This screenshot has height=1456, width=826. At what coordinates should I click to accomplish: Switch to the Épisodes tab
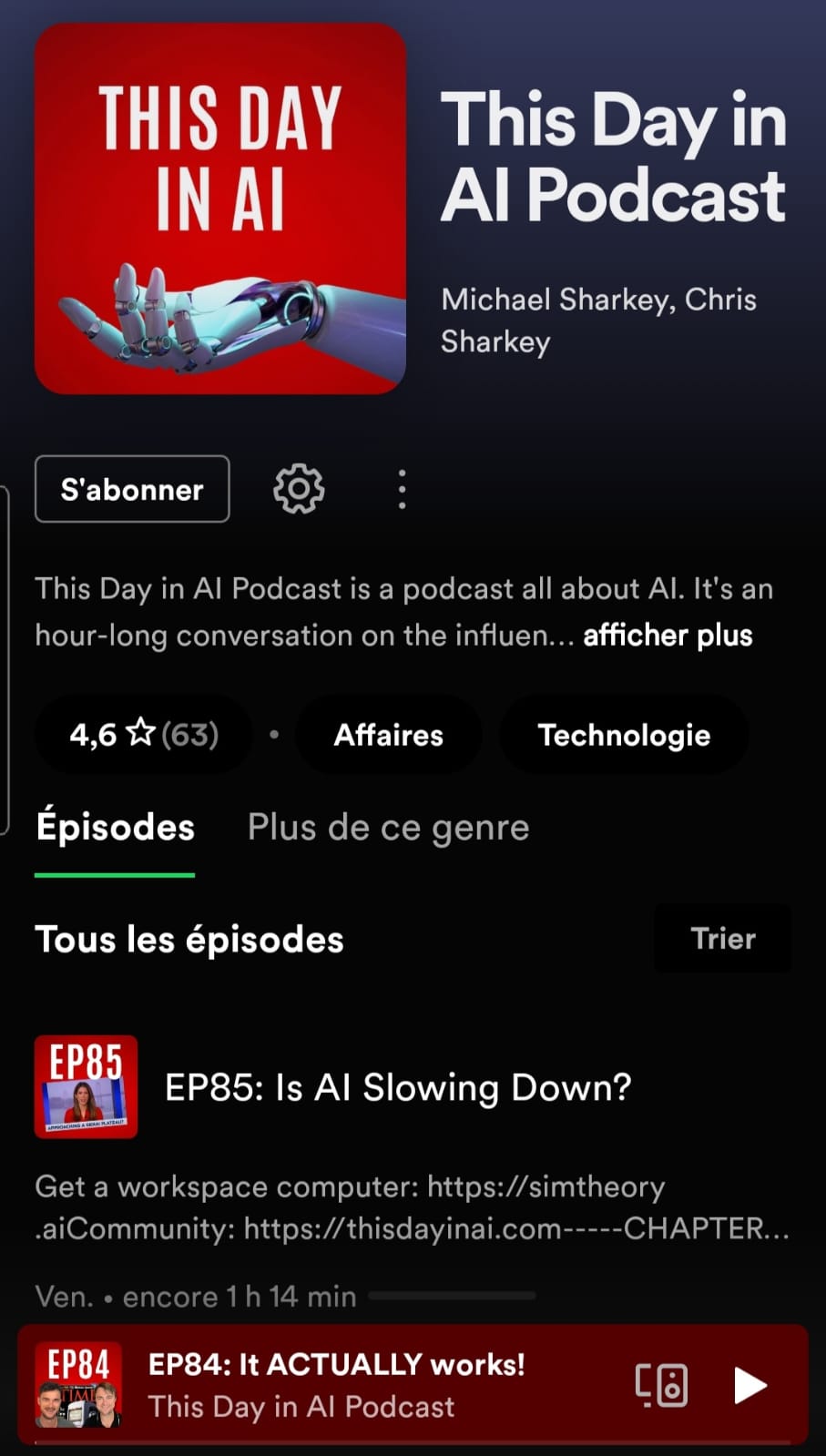pyautogui.click(x=115, y=827)
